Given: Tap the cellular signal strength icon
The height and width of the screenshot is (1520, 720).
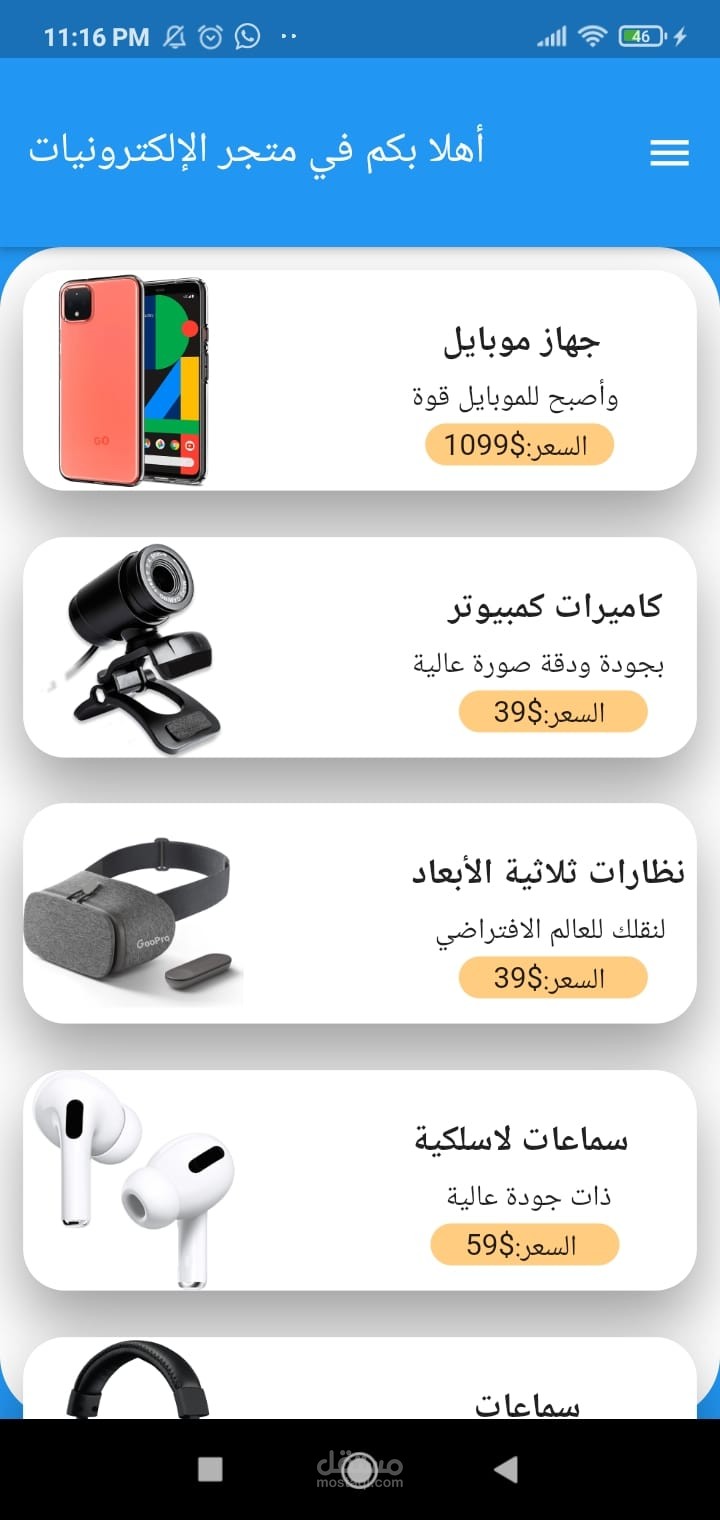Looking at the screenshot, I should pyautogui.click(x=552, y=34).
